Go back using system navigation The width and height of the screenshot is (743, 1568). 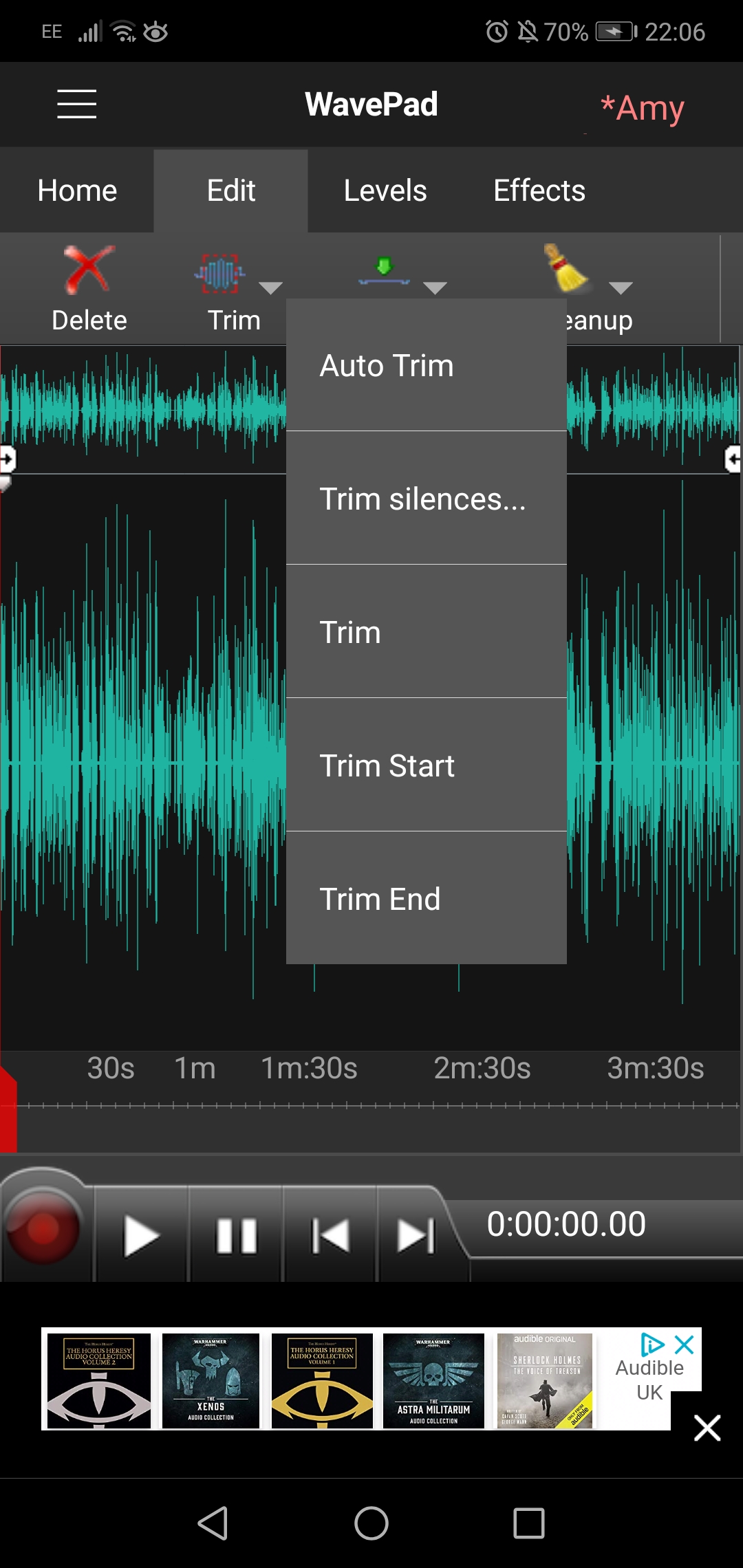213,1523
